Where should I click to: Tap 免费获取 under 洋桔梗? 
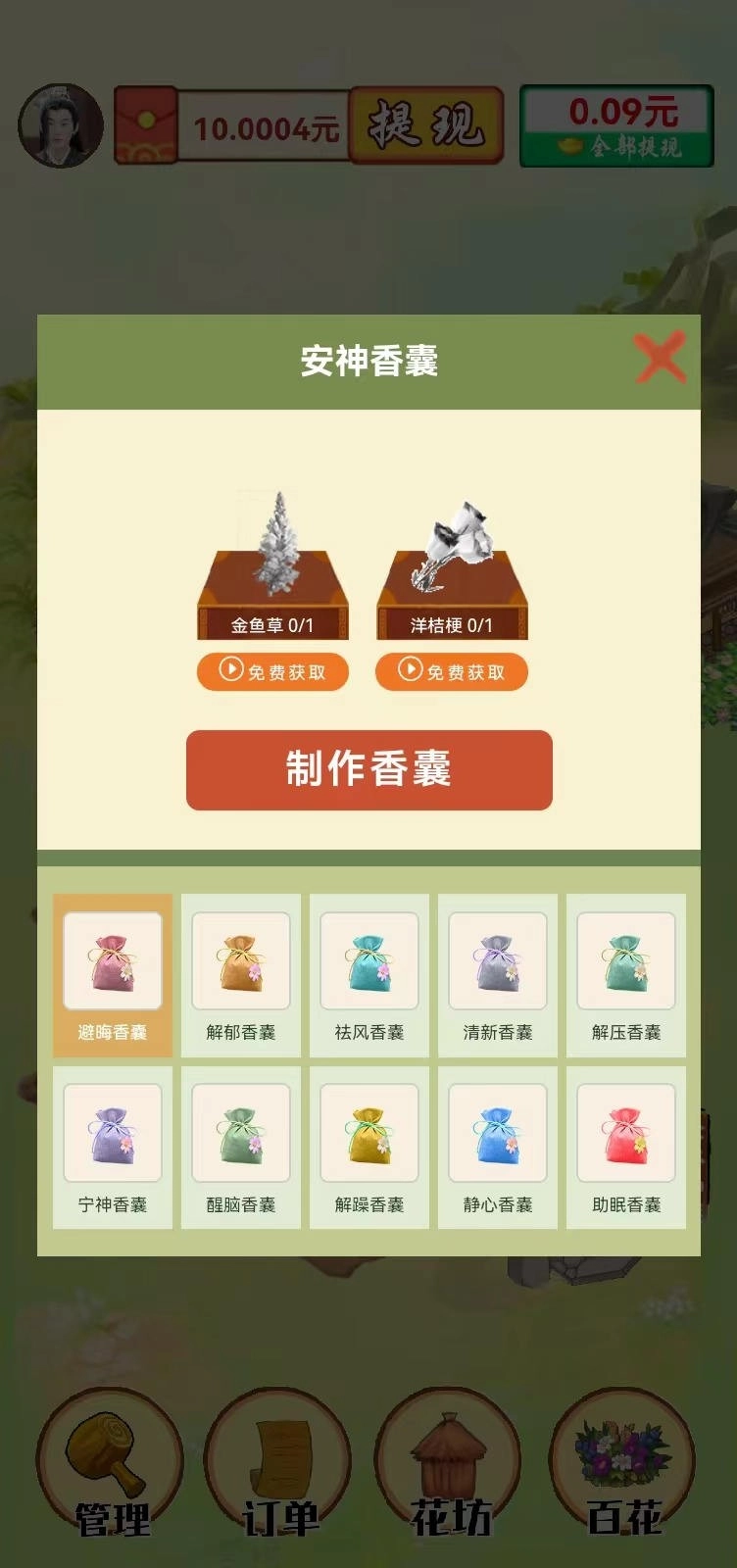point(453,672)
